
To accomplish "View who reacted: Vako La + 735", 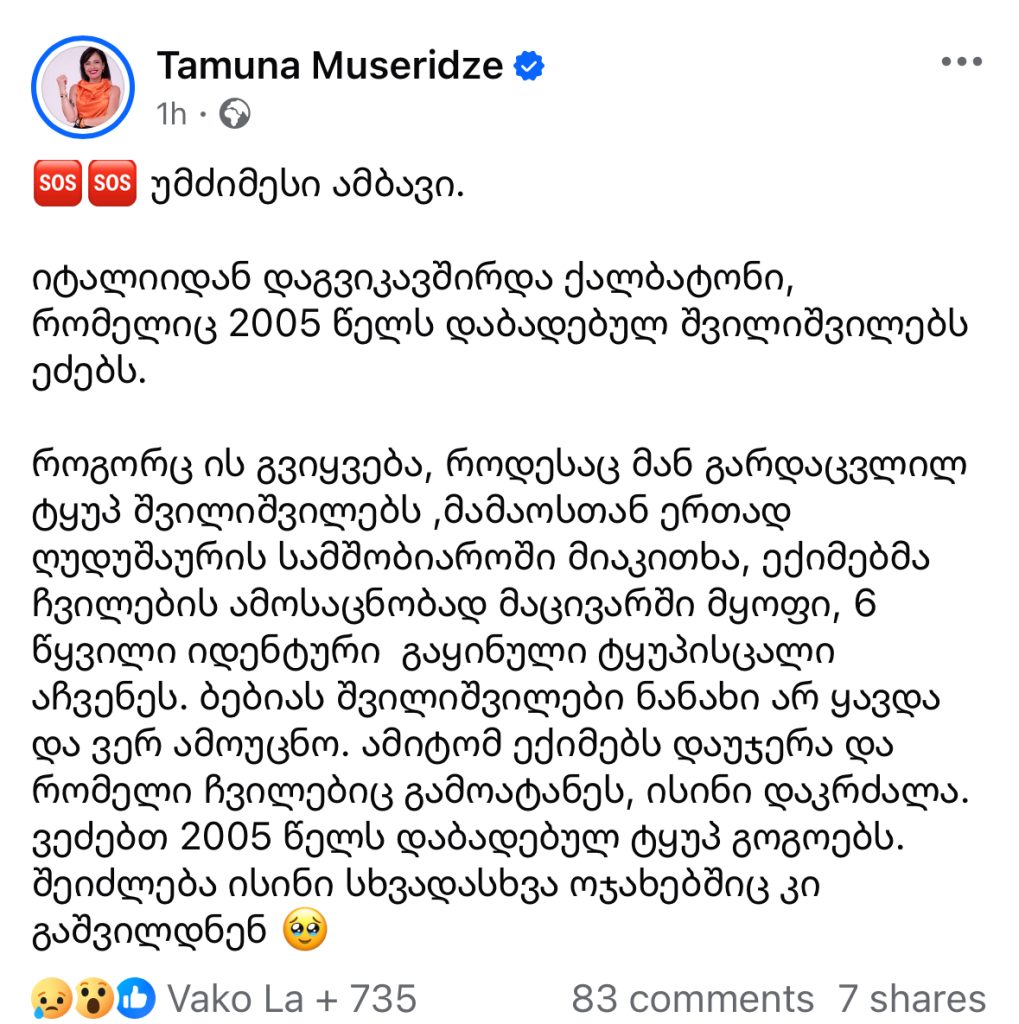I will tap(291, 997).
